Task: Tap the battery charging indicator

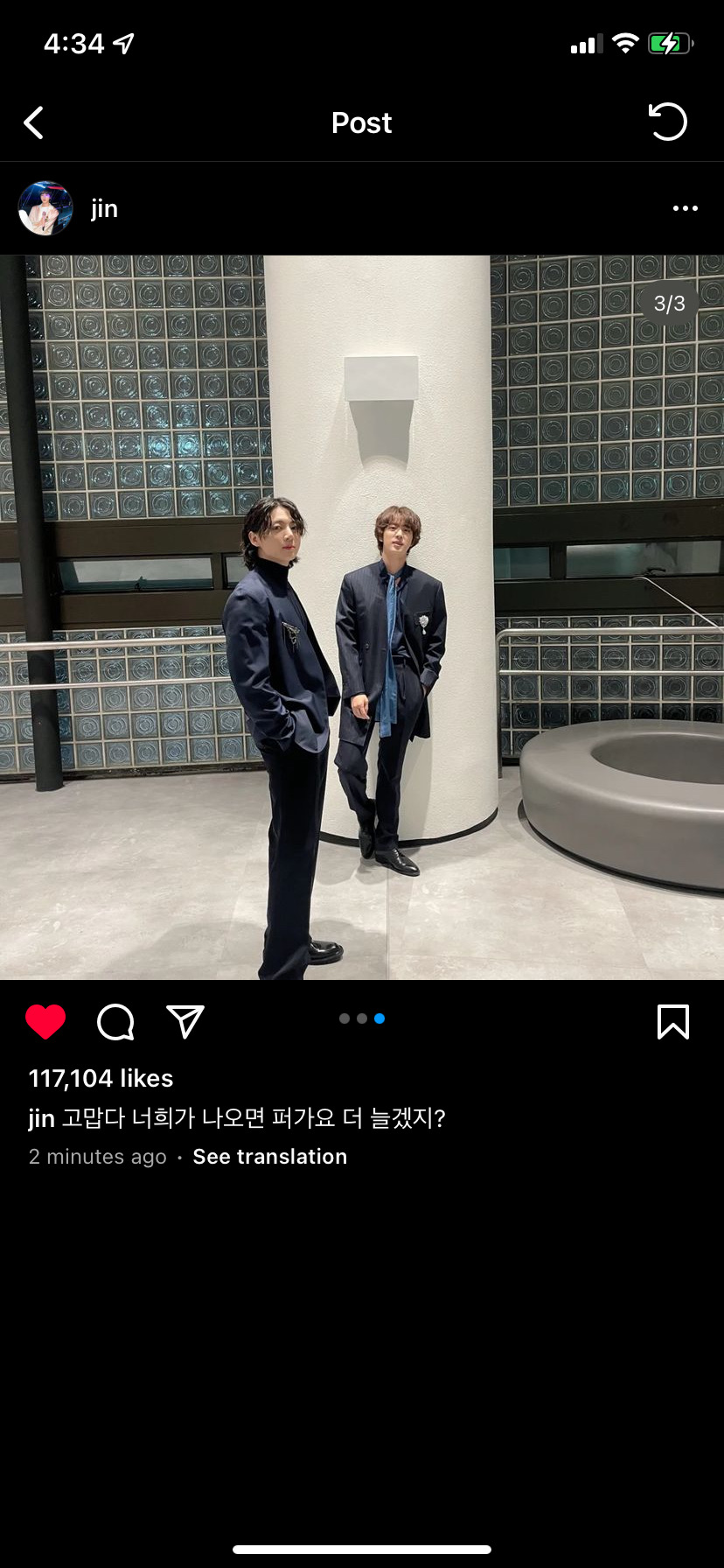Action: point(672,44)
